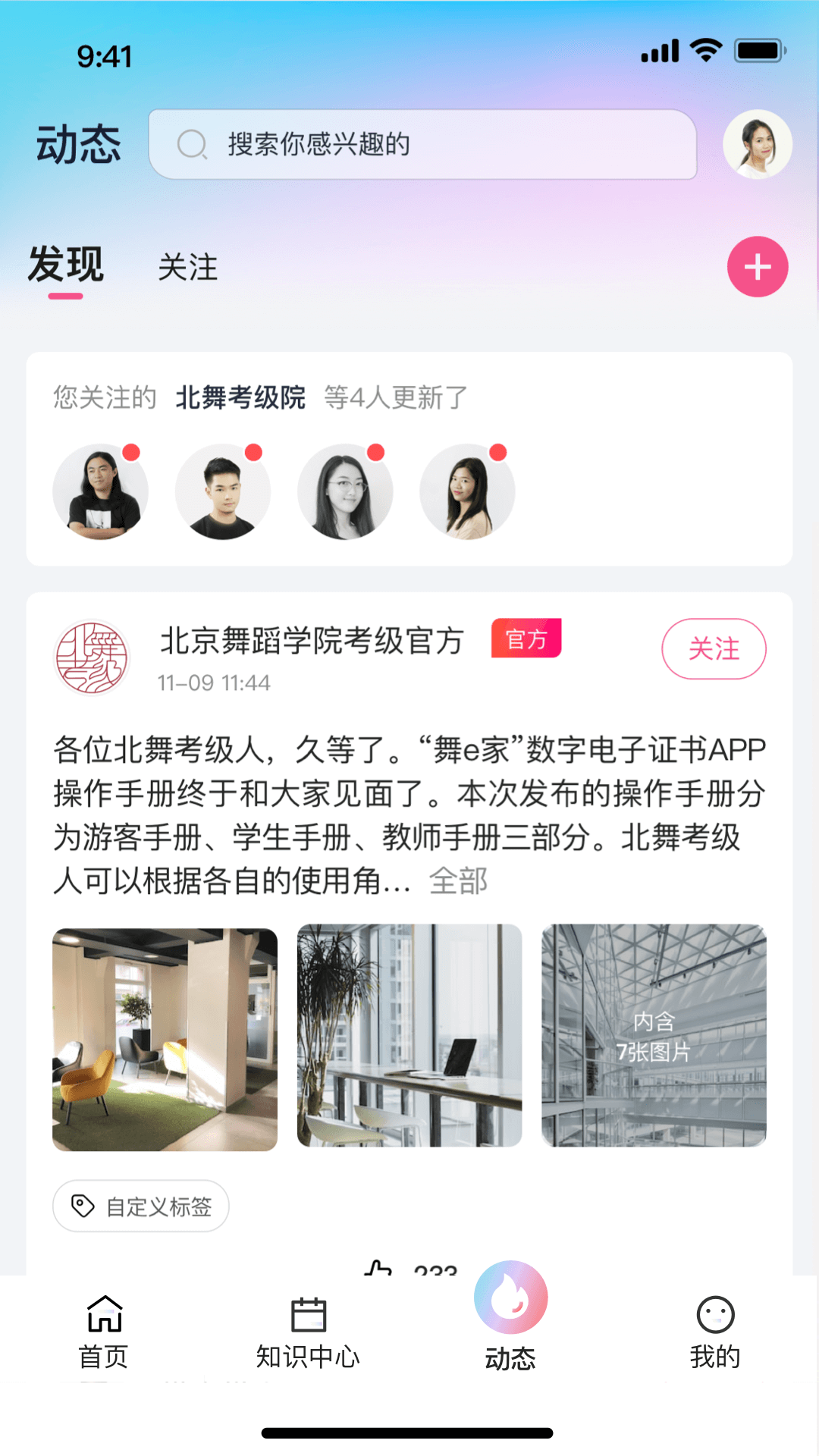Tap the magnifier icon in the search bar
The height and width of the screenshot is (1456, 819).
point(193,145)
